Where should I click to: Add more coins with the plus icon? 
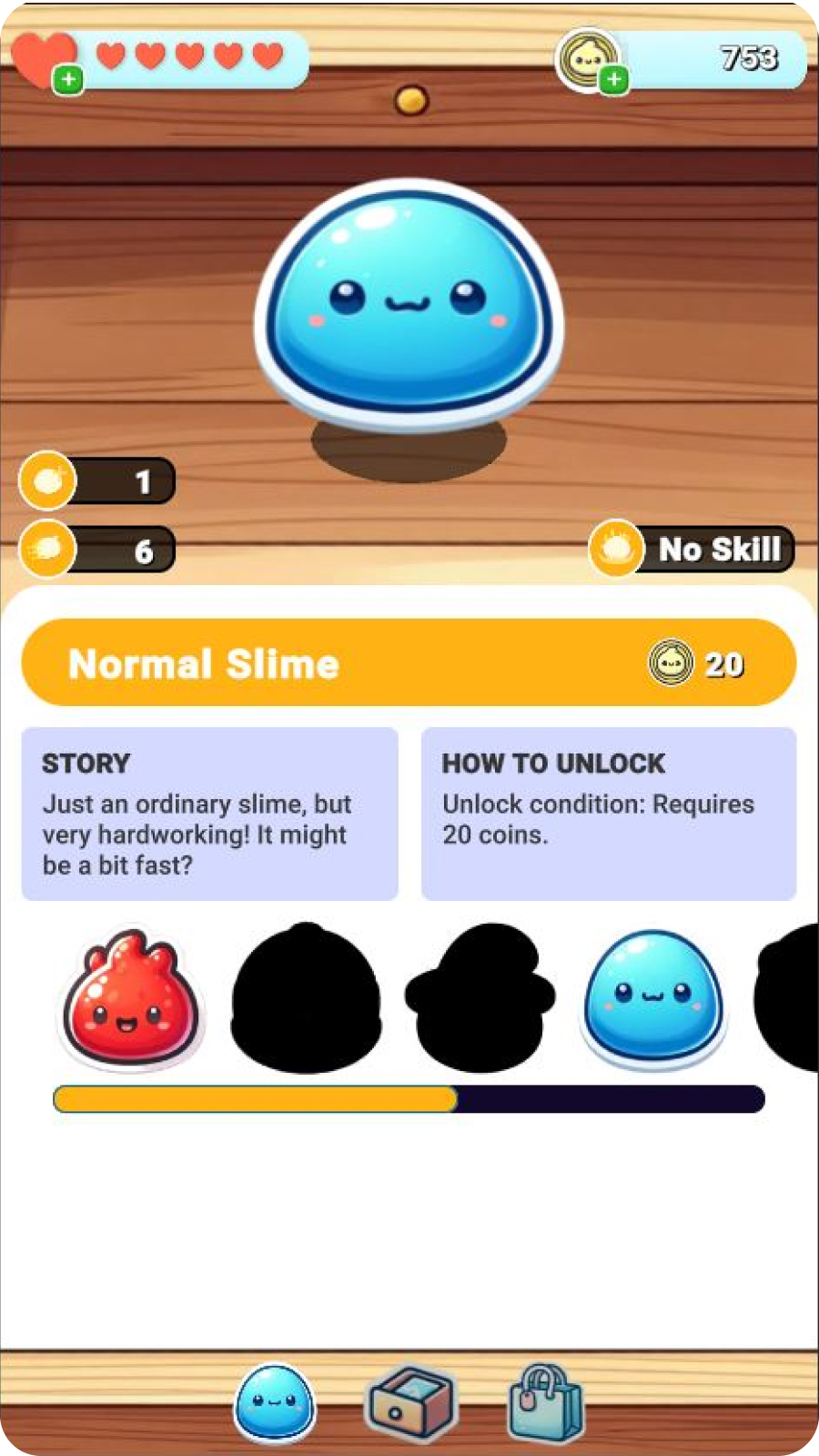pyautogui.click(x=614, y=80)
